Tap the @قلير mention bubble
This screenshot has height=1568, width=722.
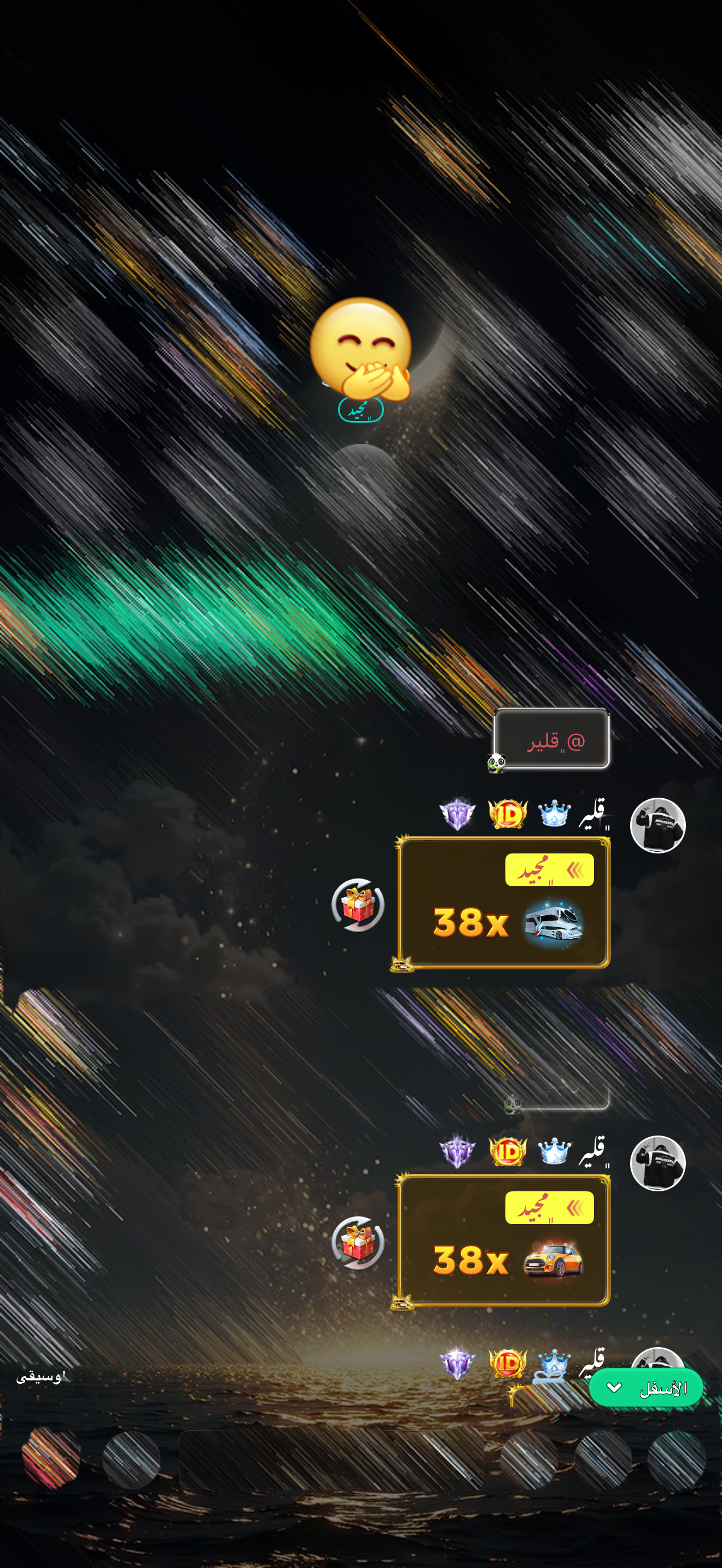pos(551,739)
